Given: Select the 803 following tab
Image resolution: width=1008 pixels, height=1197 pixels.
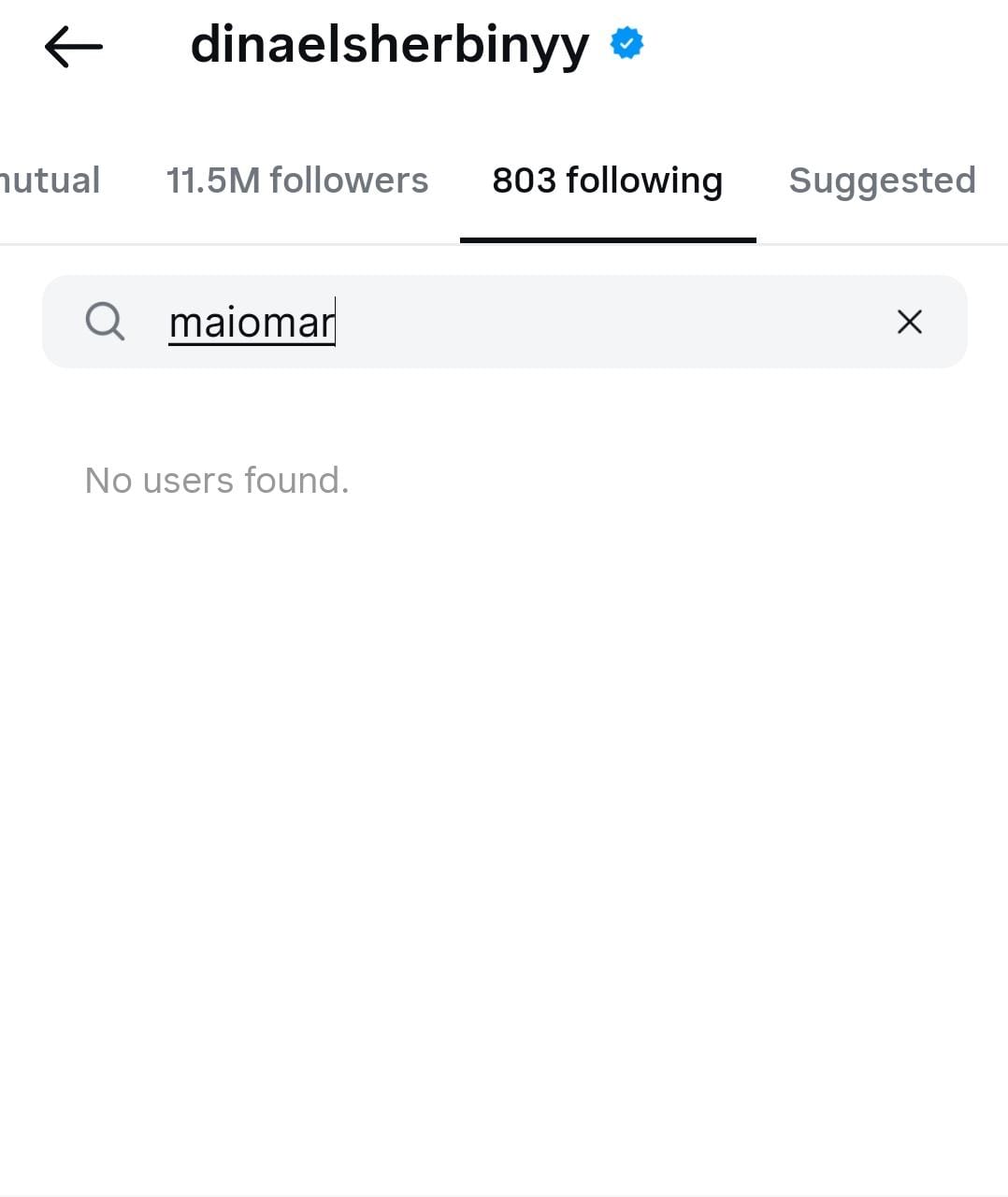Looking at the screenshot, I should [x=607, y=180].
